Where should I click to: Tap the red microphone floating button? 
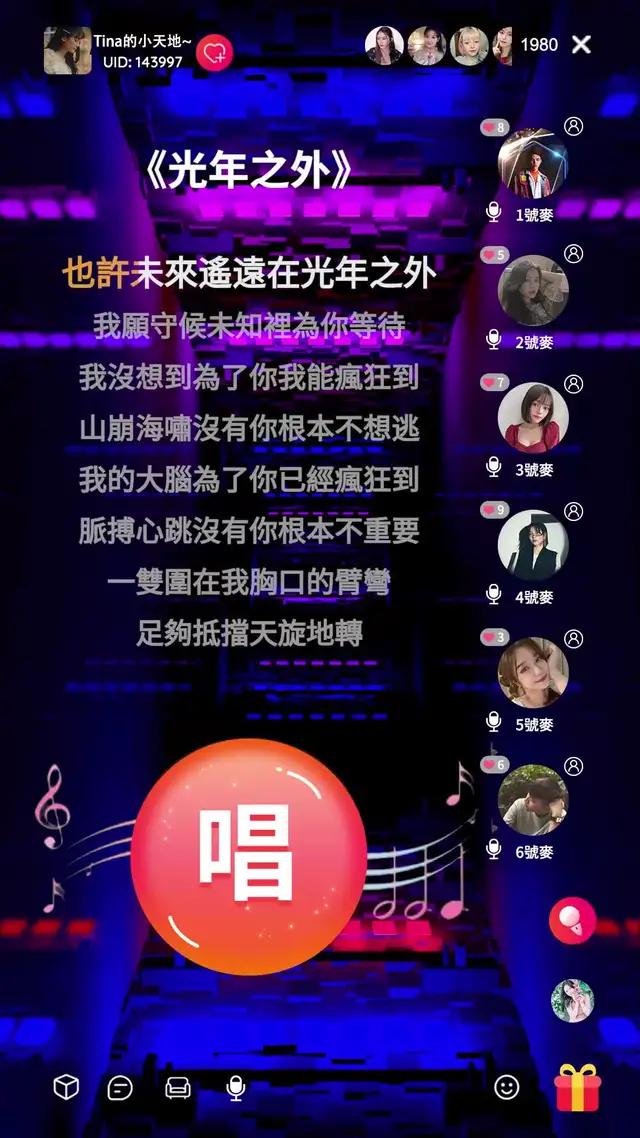pyautogui.click(x=572, y=920)
